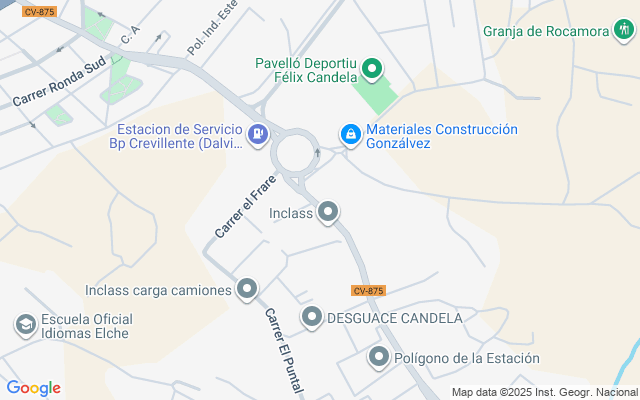
Task: Show details for Polígono de la Estación
Action: pos(379,356)
